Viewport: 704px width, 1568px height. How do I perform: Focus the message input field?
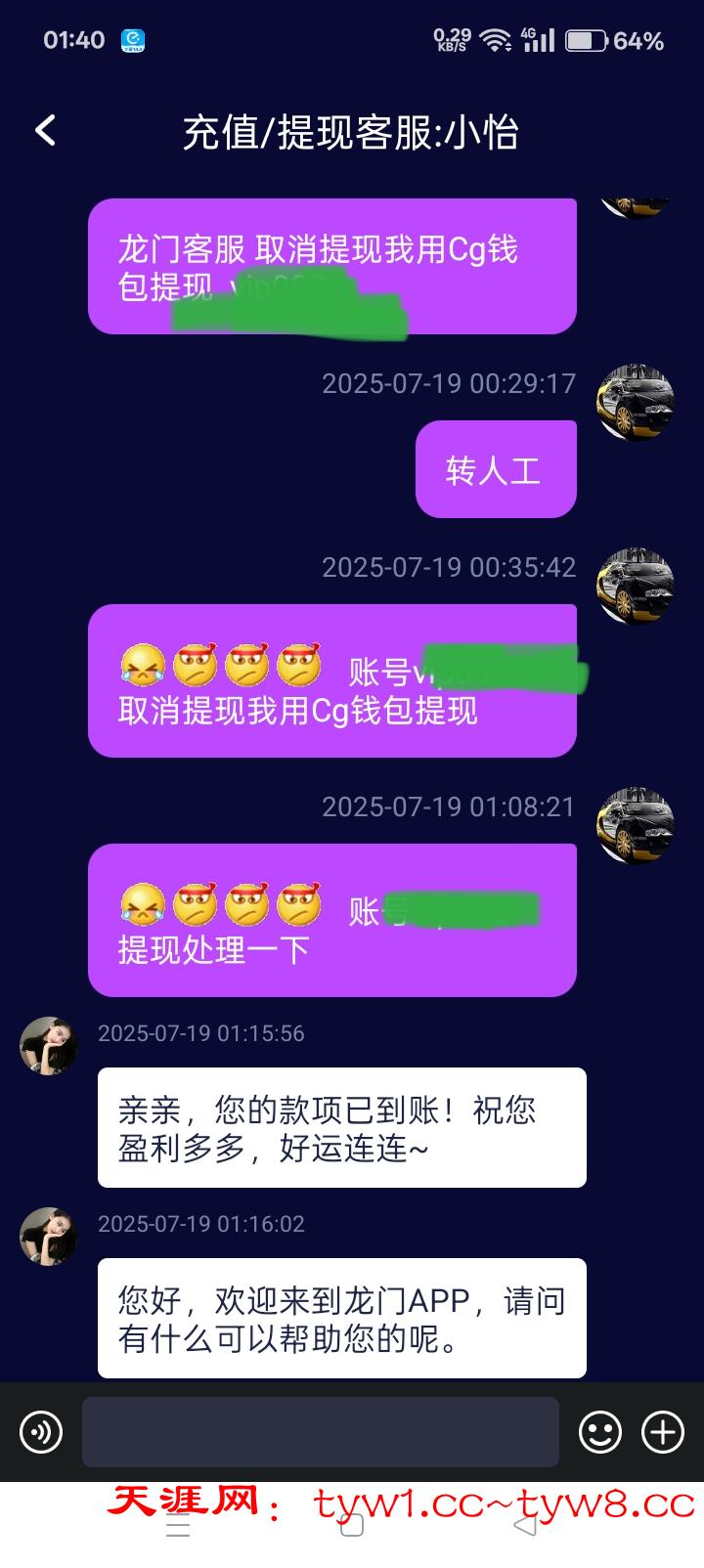320,1432
